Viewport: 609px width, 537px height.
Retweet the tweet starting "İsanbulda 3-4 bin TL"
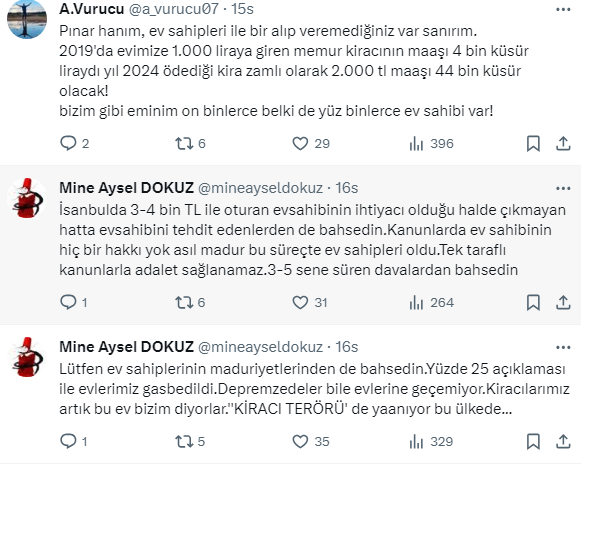pos(184,302)
